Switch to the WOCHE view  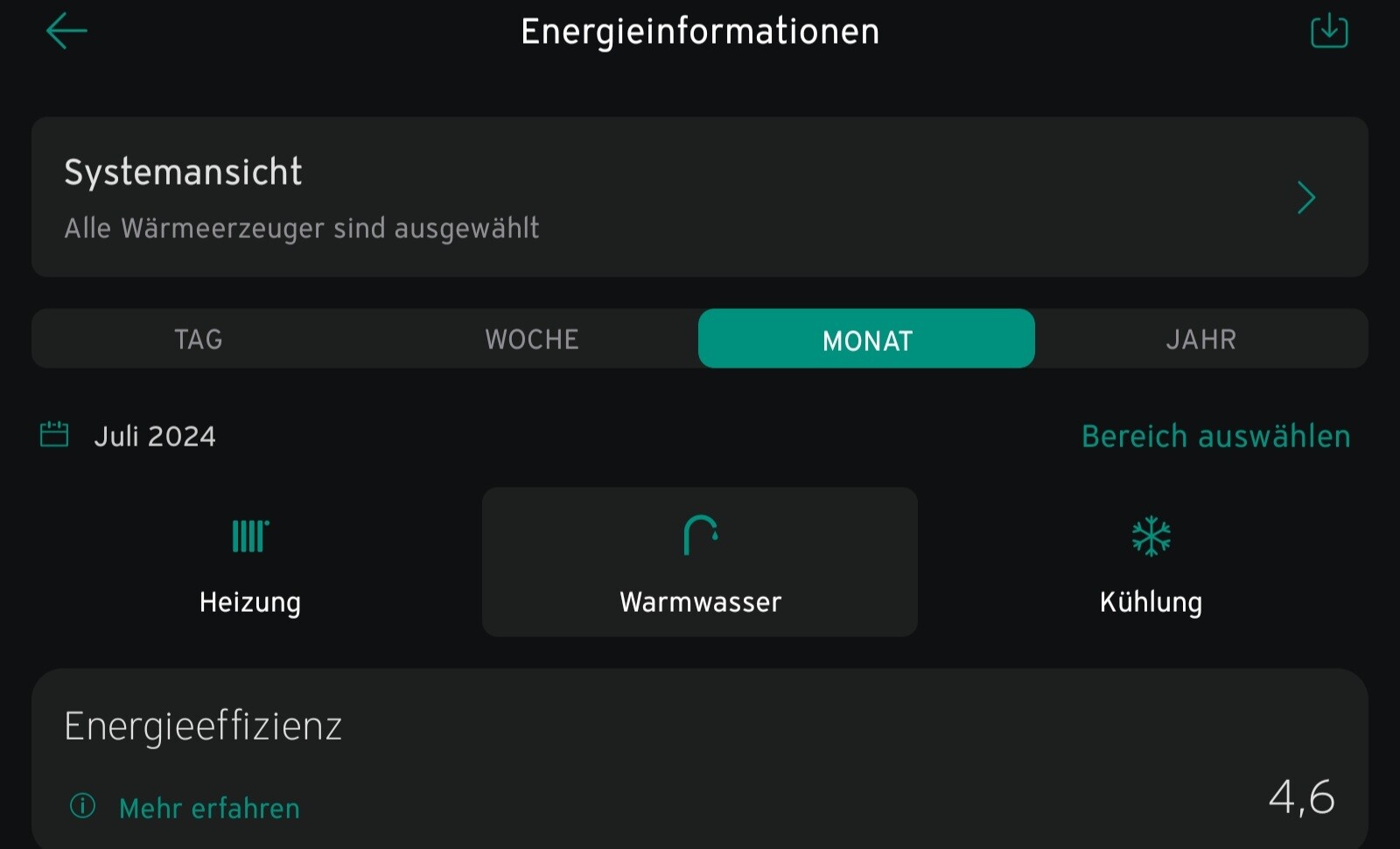pyautogui.click(x=532, y=340)
